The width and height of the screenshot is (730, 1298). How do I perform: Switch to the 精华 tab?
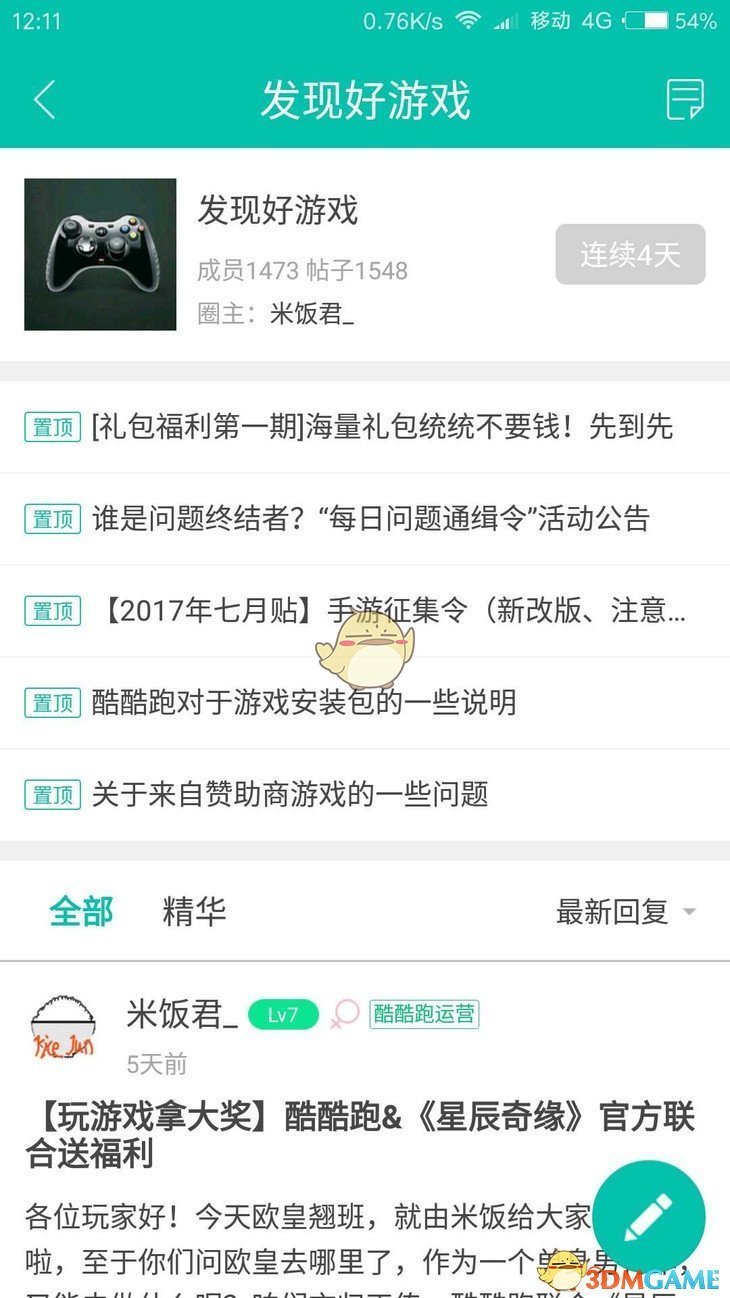193,911
